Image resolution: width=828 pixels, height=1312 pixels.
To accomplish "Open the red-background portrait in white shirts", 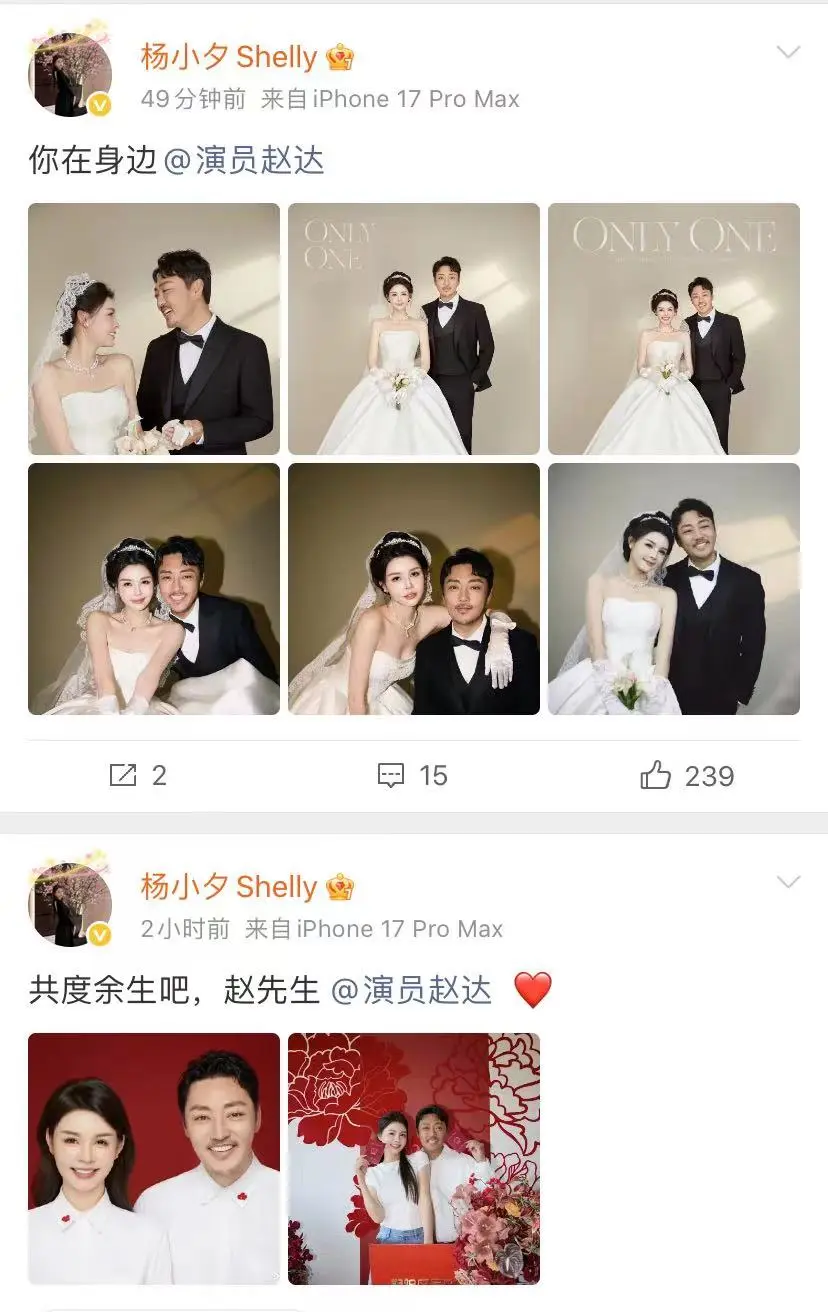I will (x=154, y=1159).
